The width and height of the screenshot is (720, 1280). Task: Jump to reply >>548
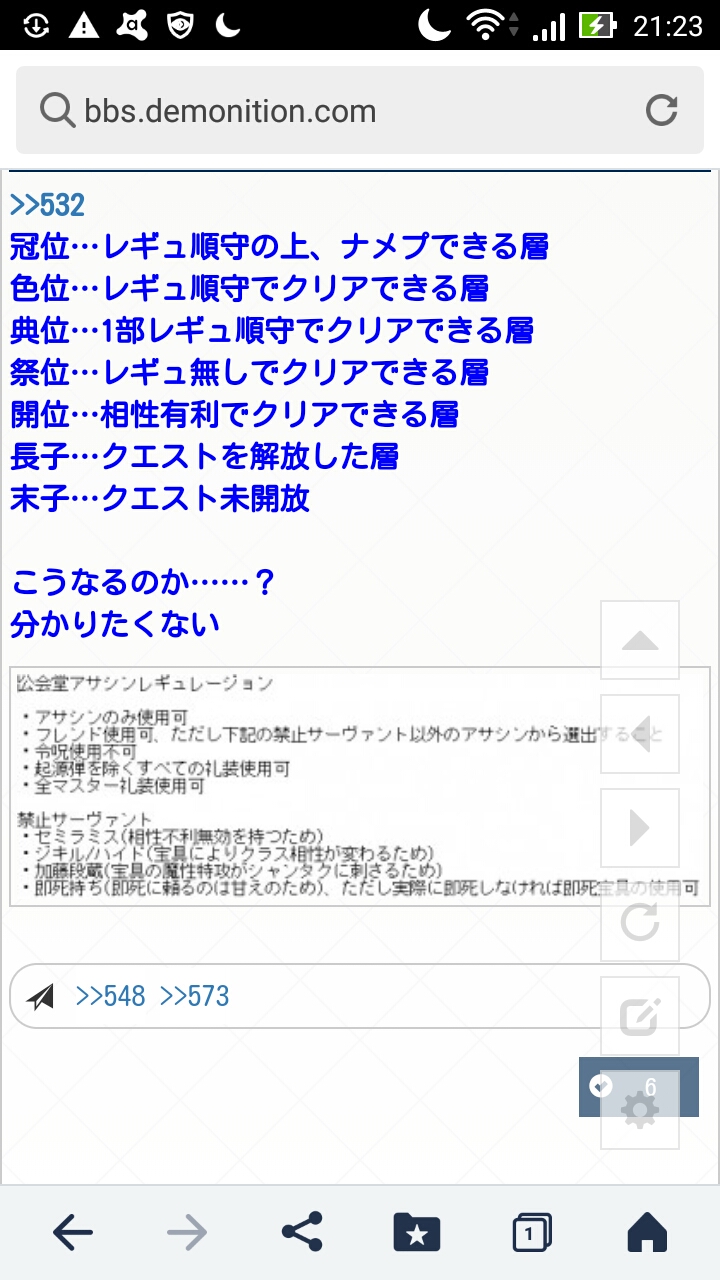click(x=110, y=996)
